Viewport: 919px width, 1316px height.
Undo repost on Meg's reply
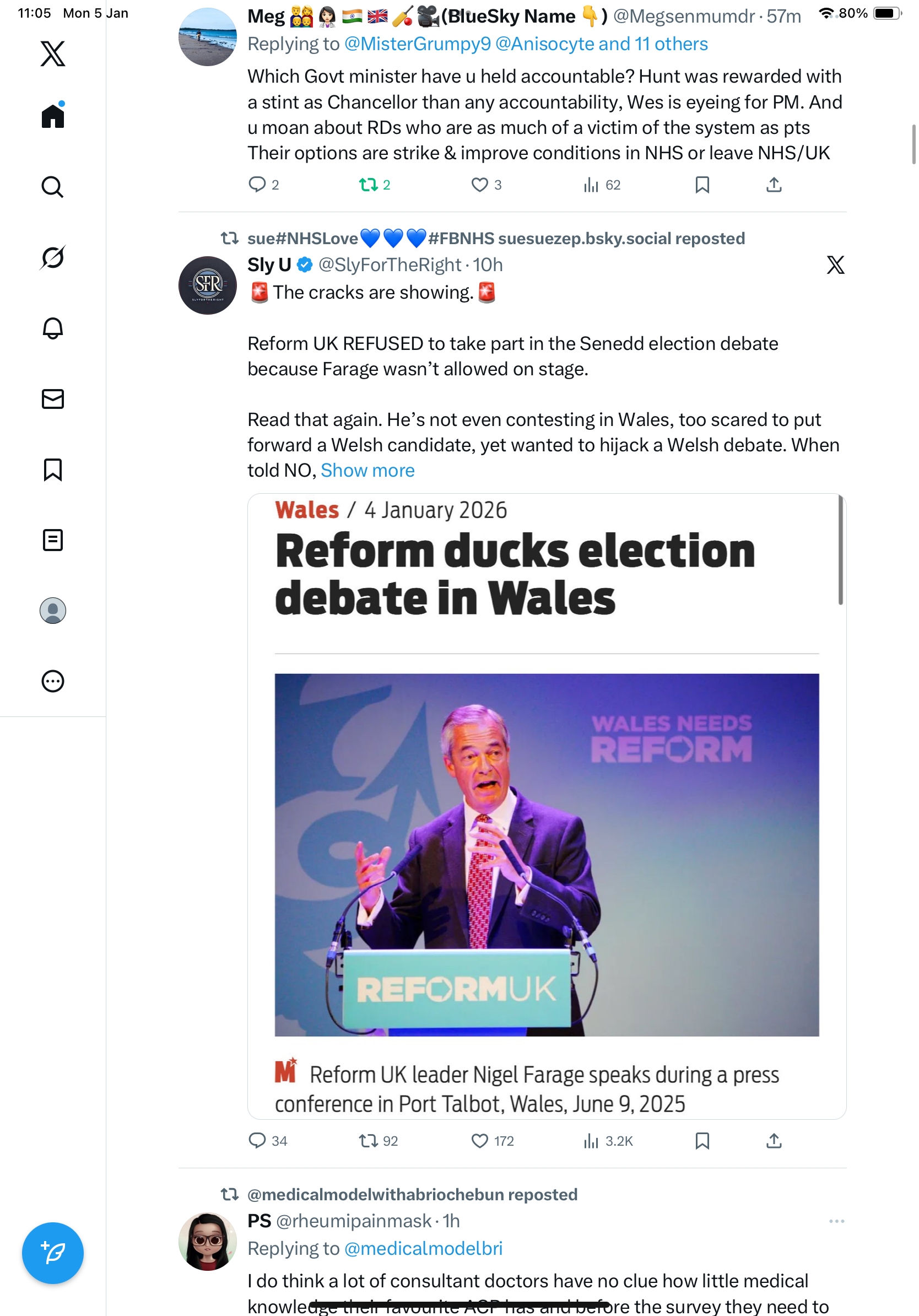click(x=368, y=185)
